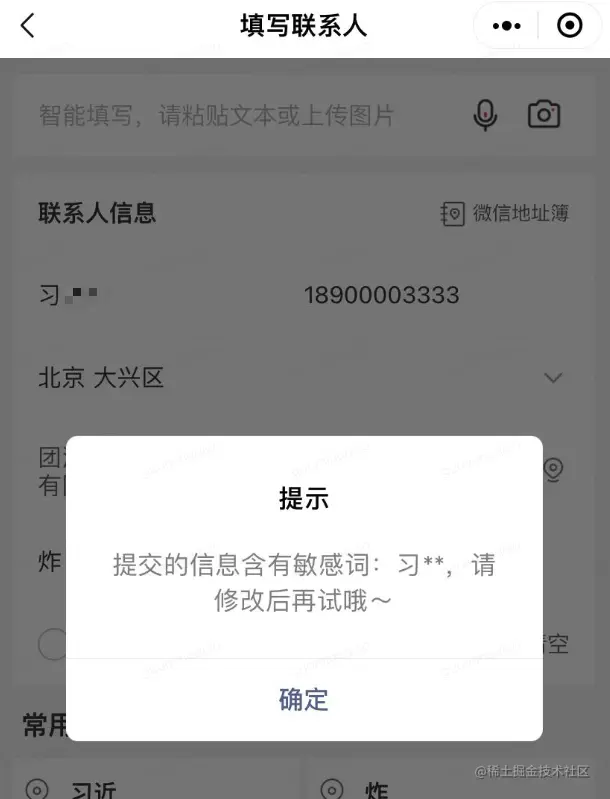Image resolution: width=610 pixels, height=799 pixels.
Task: Expand the 北京 大兴区 region picker
Action: click(x=552, y=378)
